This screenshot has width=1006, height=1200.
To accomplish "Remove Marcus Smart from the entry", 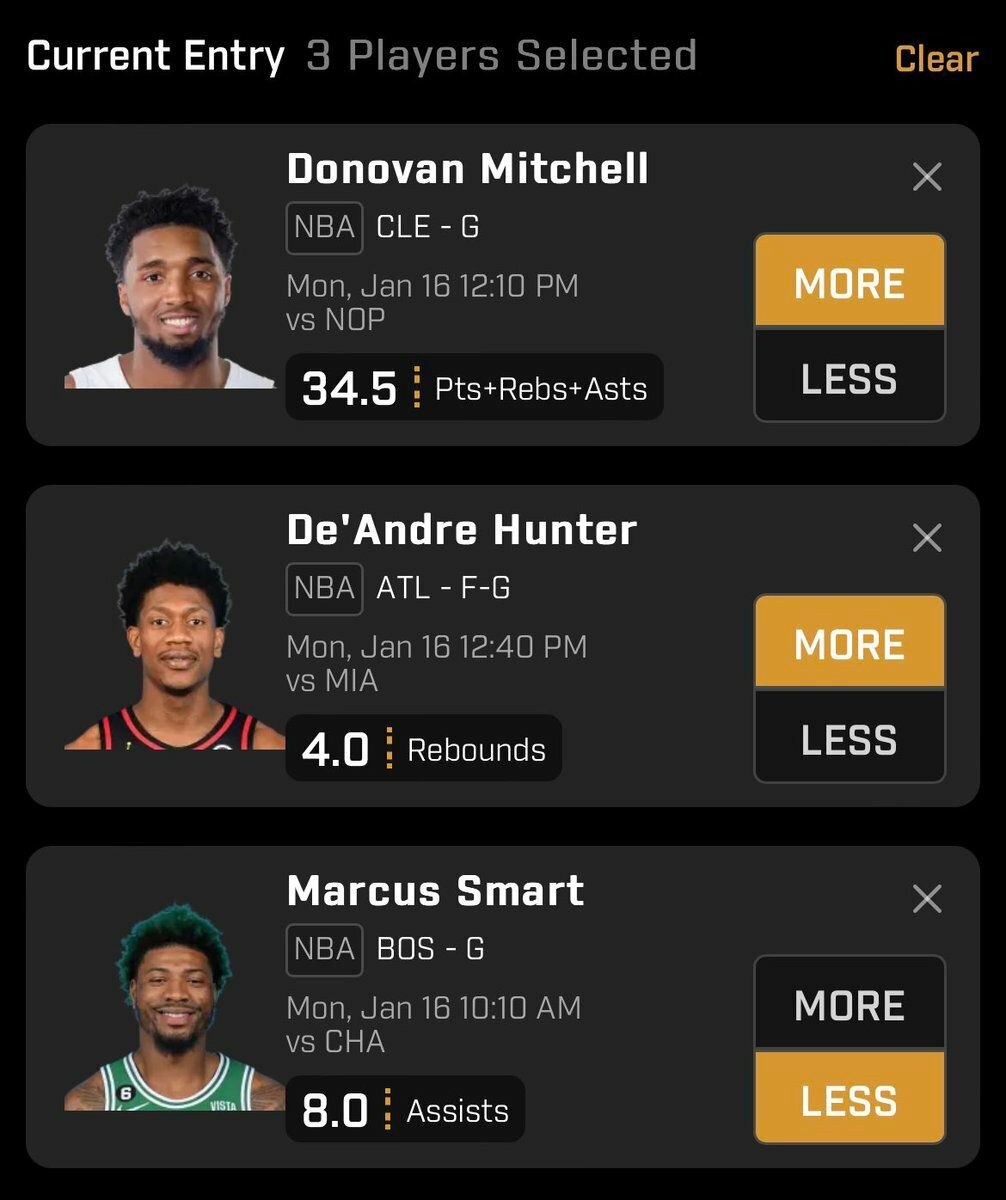I will click(x=927, y=900).
